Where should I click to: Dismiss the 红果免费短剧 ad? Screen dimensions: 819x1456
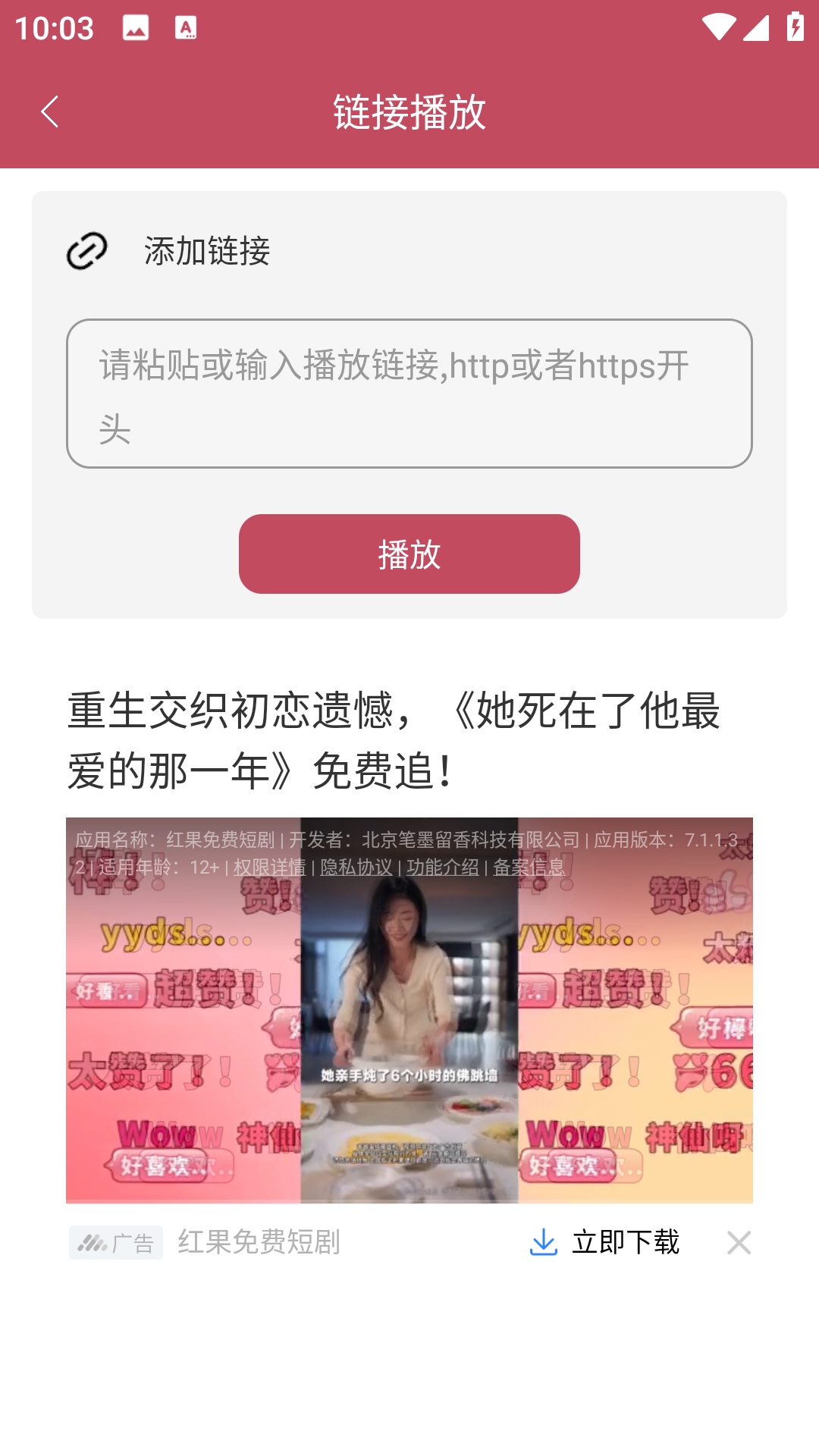point(739,1242)
